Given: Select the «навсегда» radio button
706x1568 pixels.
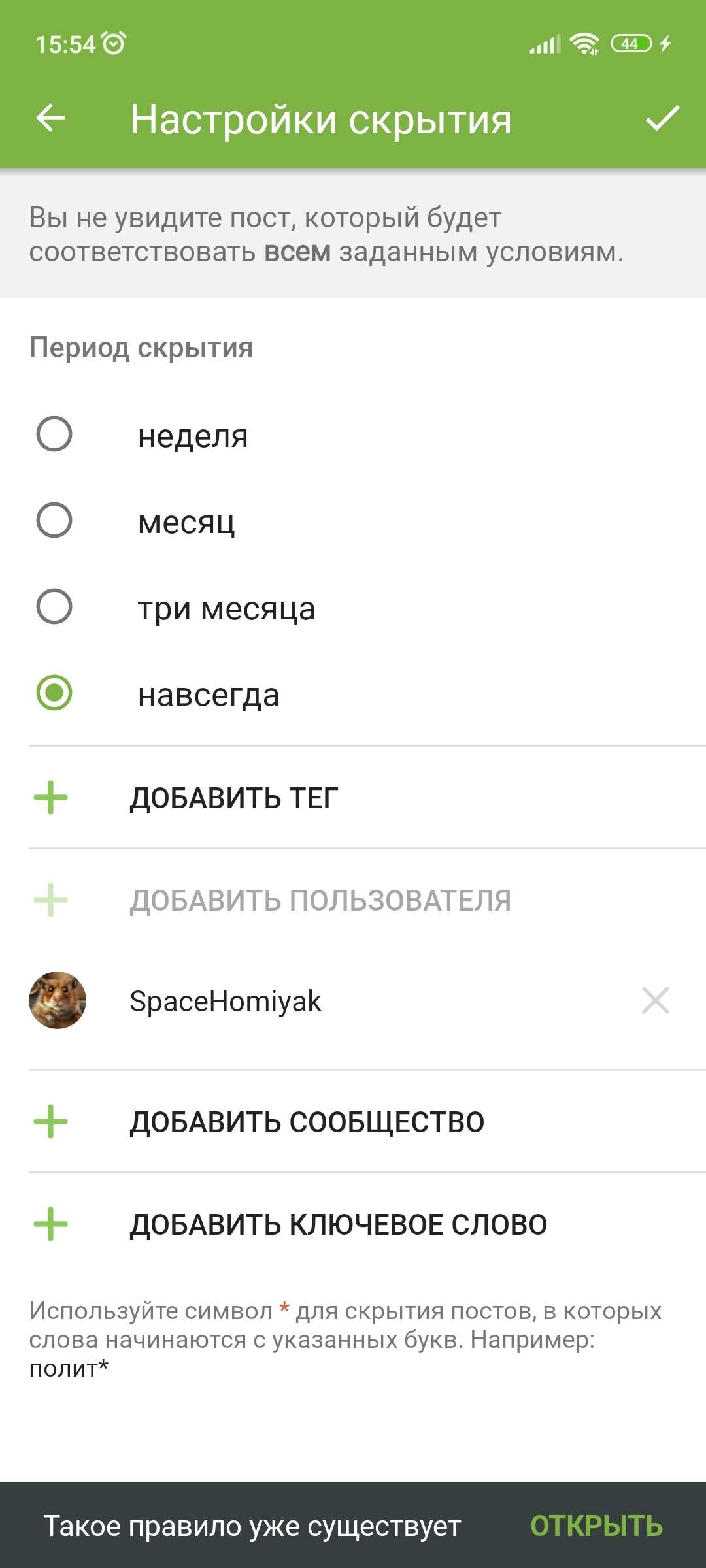Looking at the screenshot, I should click(x=54, y=693).
